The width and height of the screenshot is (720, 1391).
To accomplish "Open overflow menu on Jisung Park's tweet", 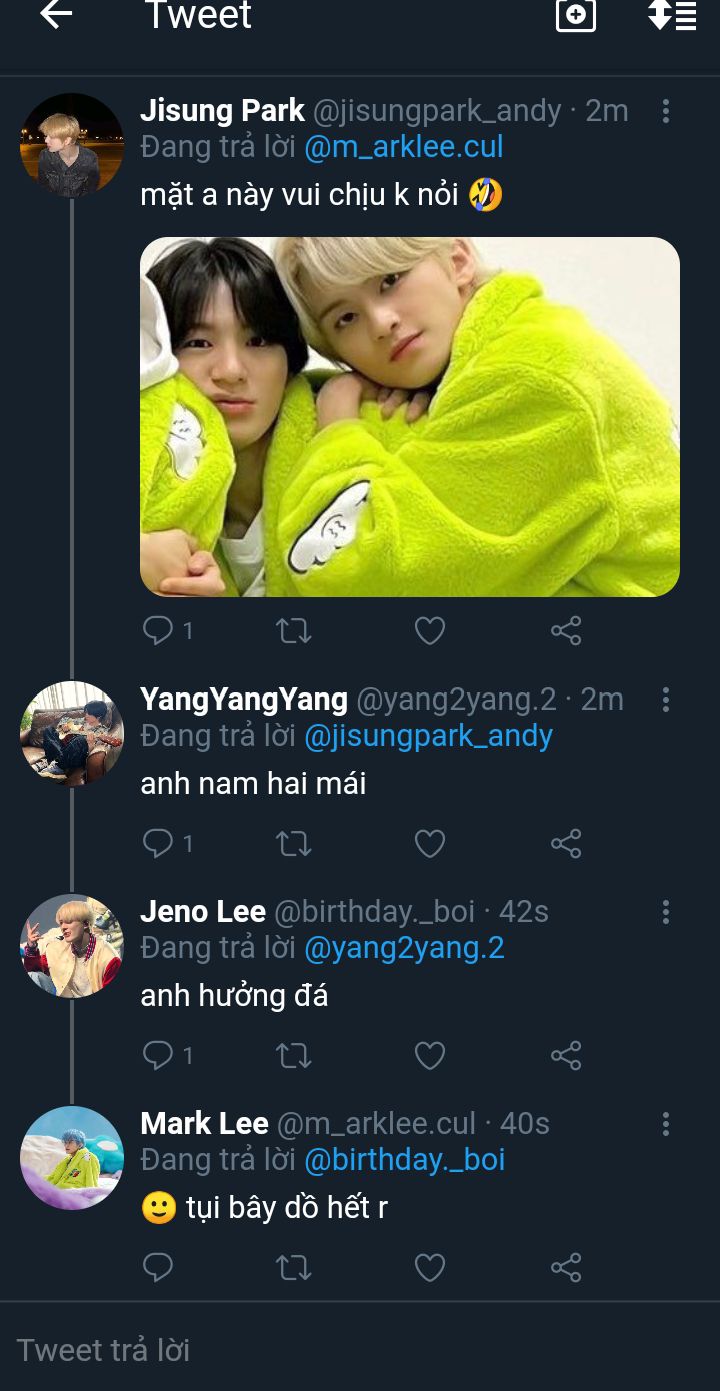I will 665,111.
